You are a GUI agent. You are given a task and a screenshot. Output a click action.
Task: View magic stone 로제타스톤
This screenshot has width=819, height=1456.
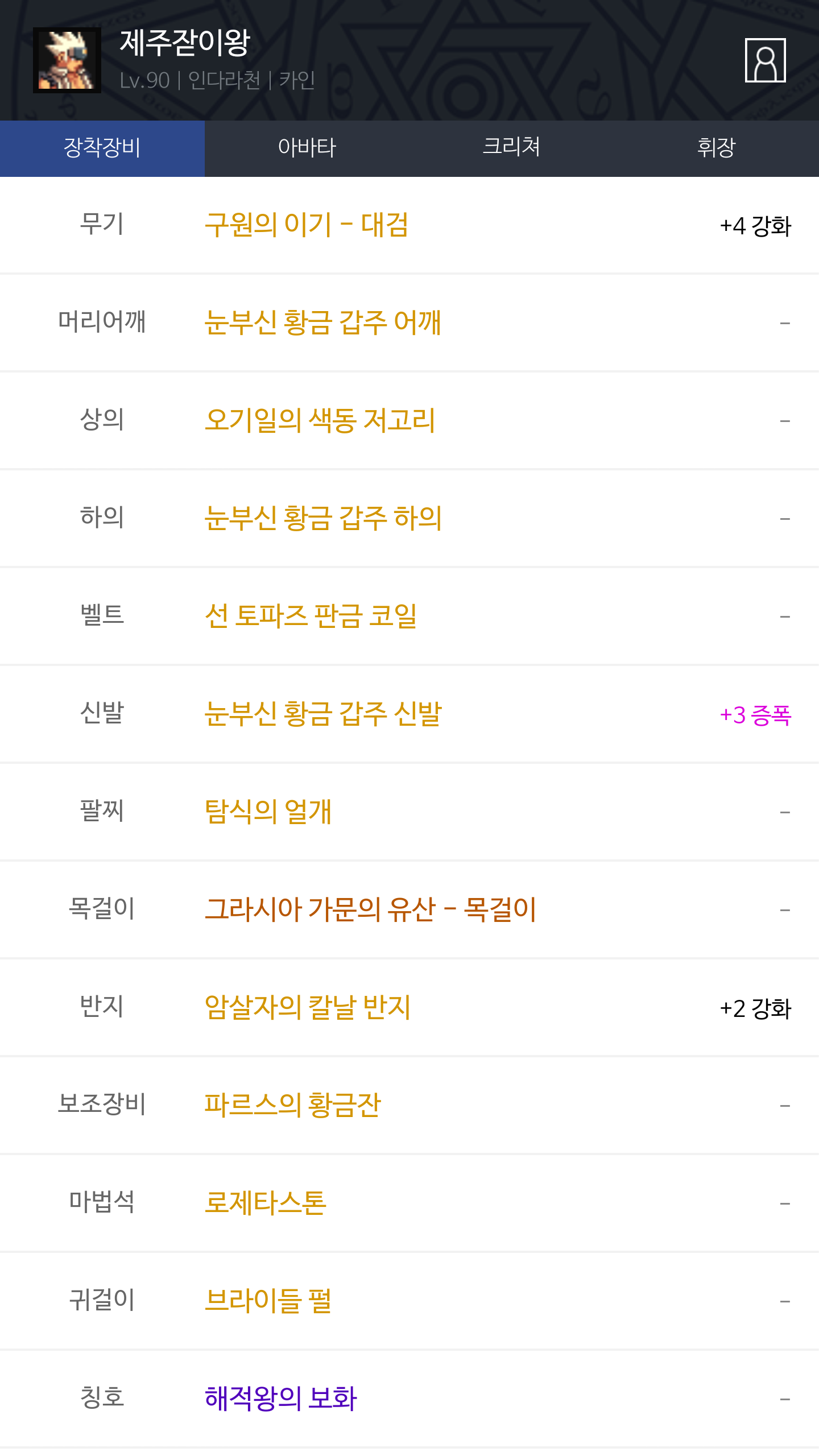266,1203
